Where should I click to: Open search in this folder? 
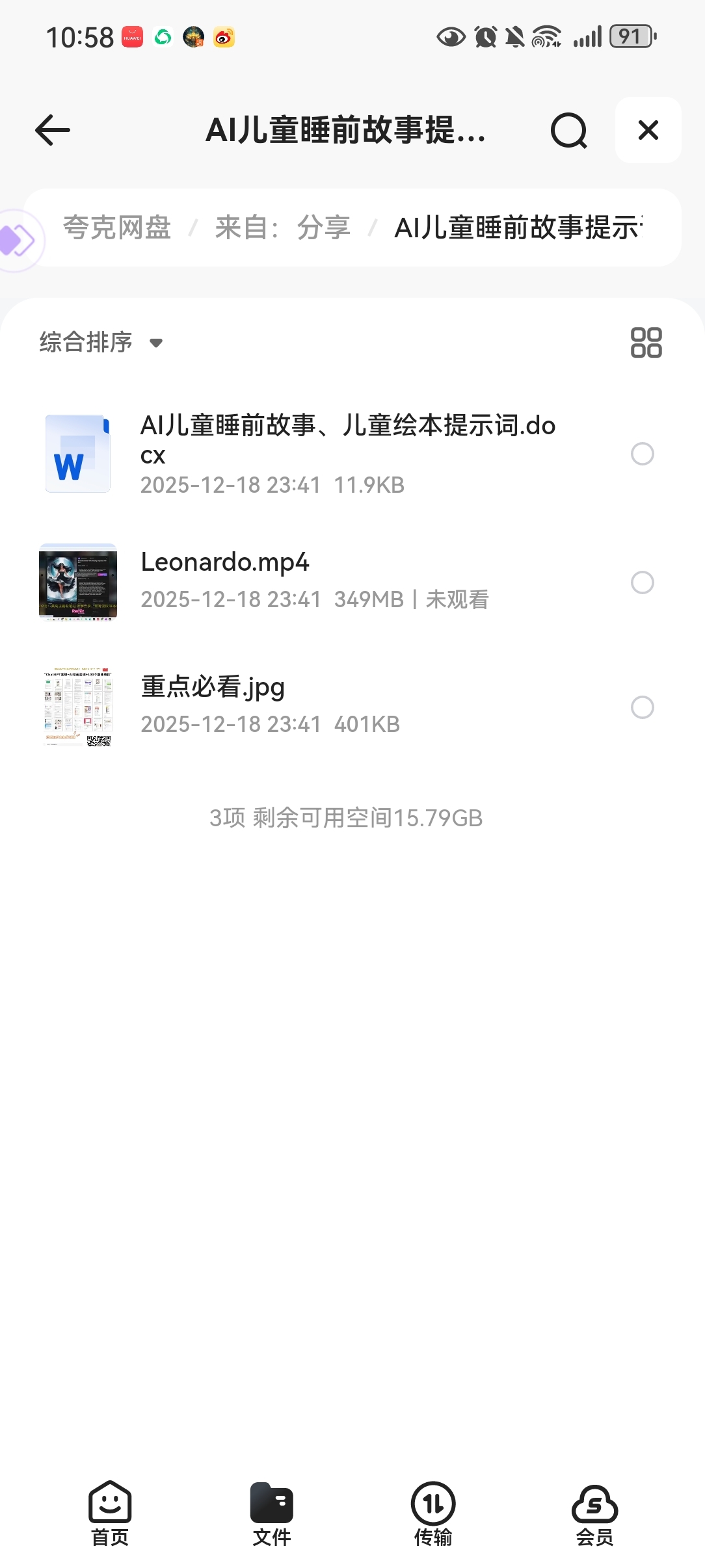568,130
